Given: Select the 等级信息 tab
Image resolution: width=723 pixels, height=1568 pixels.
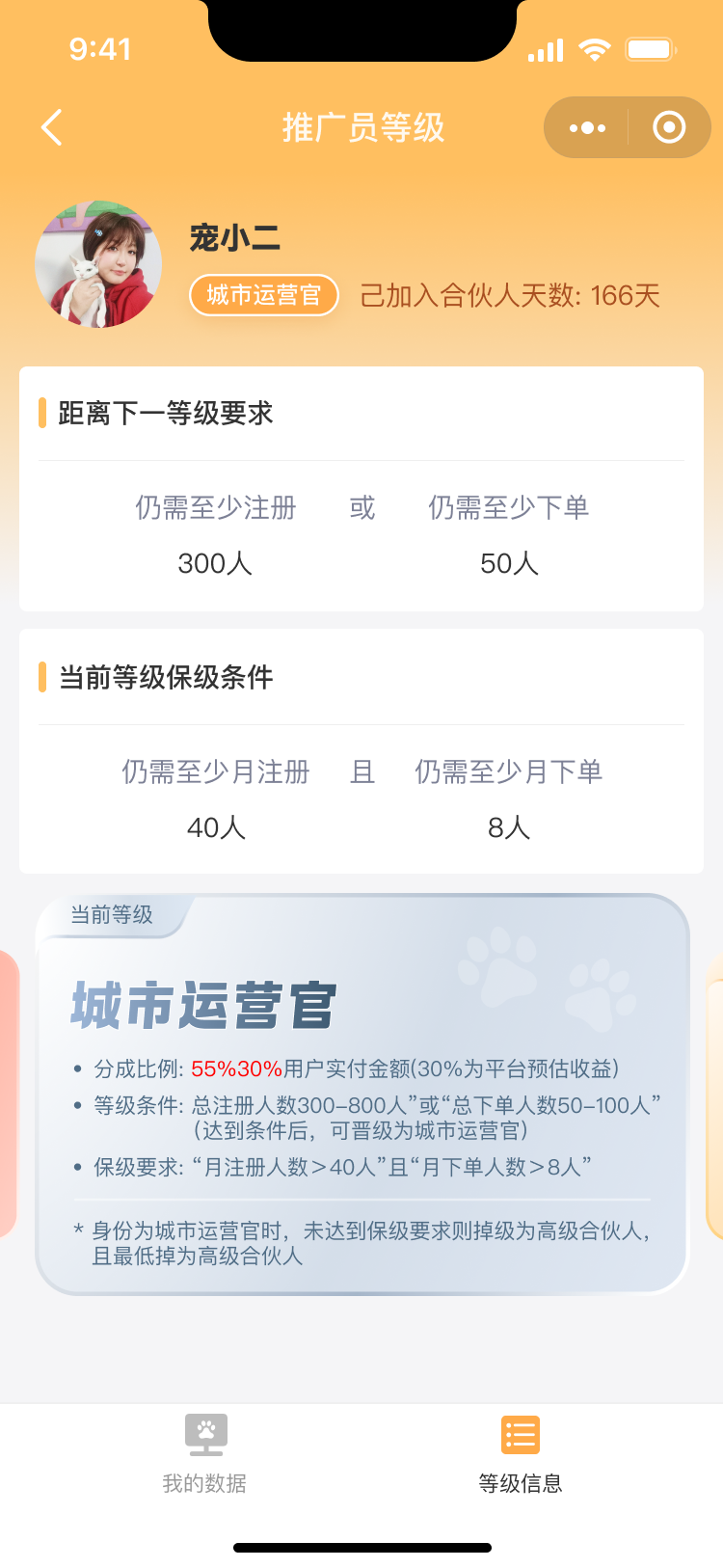Looking at the screenshot, I should click(x=521, y=1454).
